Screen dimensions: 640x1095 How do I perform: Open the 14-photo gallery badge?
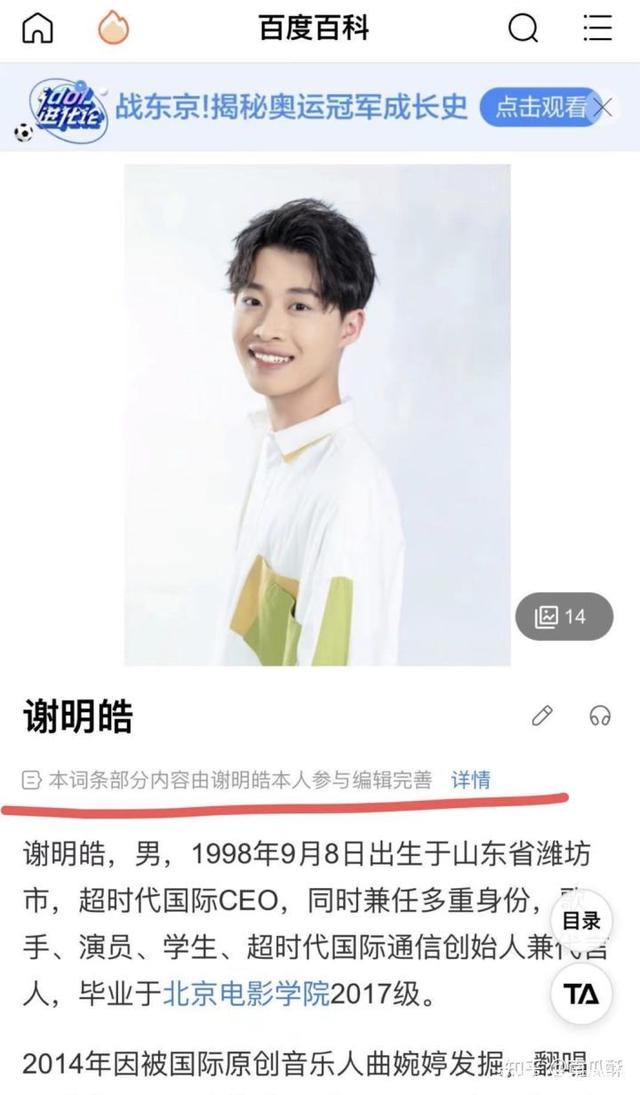[x=563, y=617]
